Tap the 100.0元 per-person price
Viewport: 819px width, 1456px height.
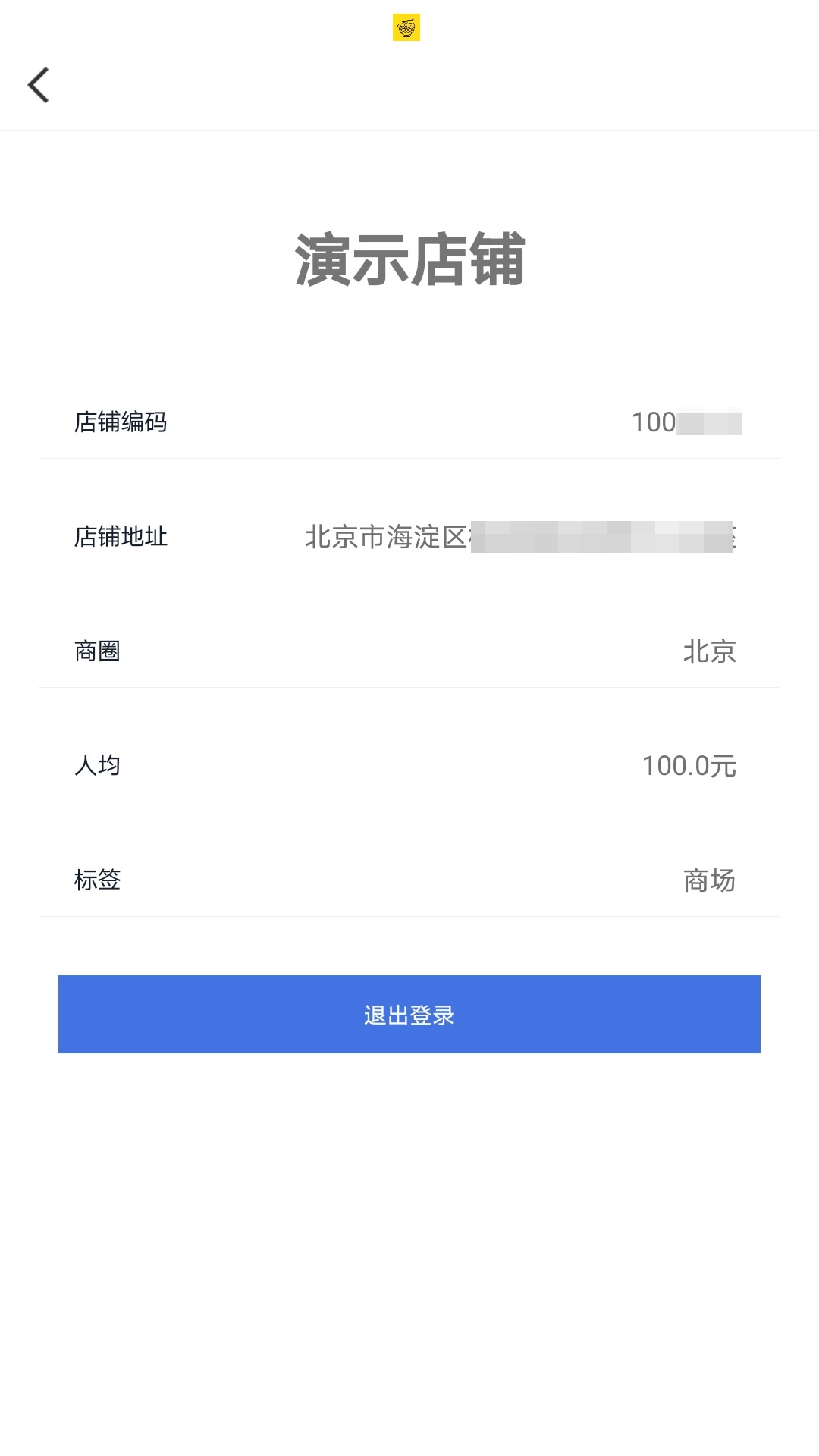point(690,766)
